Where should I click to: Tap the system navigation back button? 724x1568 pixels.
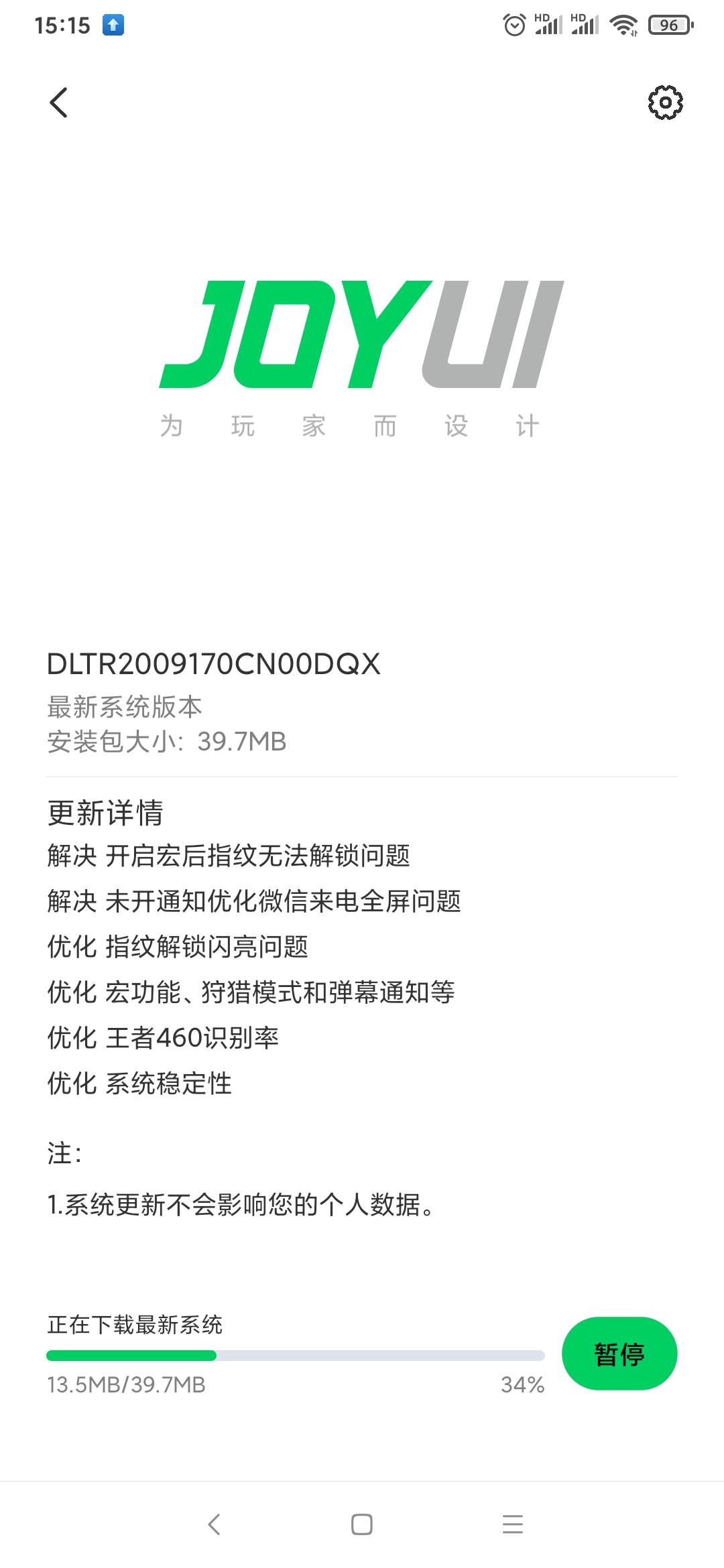click(215, 1524)
